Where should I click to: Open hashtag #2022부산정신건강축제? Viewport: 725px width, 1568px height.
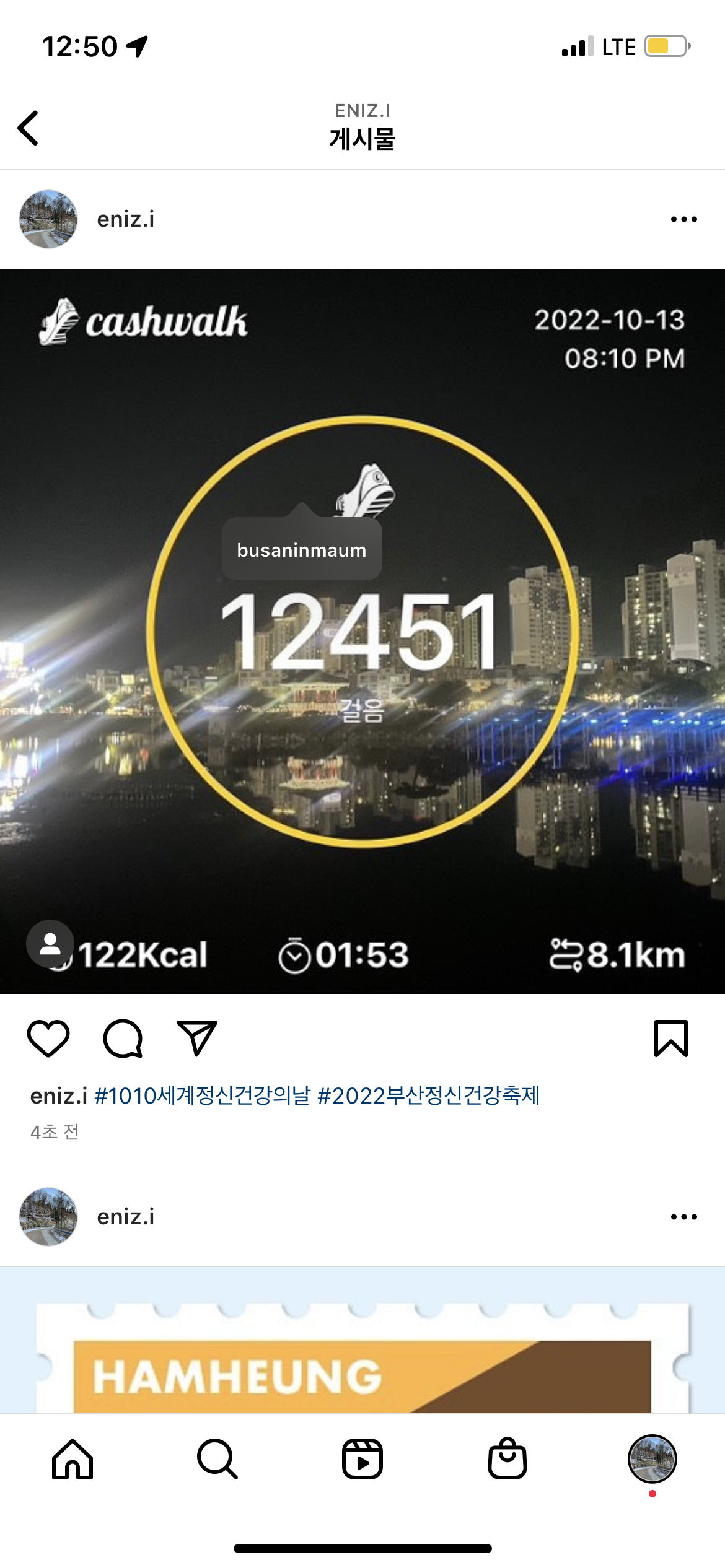pos(429,1096)
